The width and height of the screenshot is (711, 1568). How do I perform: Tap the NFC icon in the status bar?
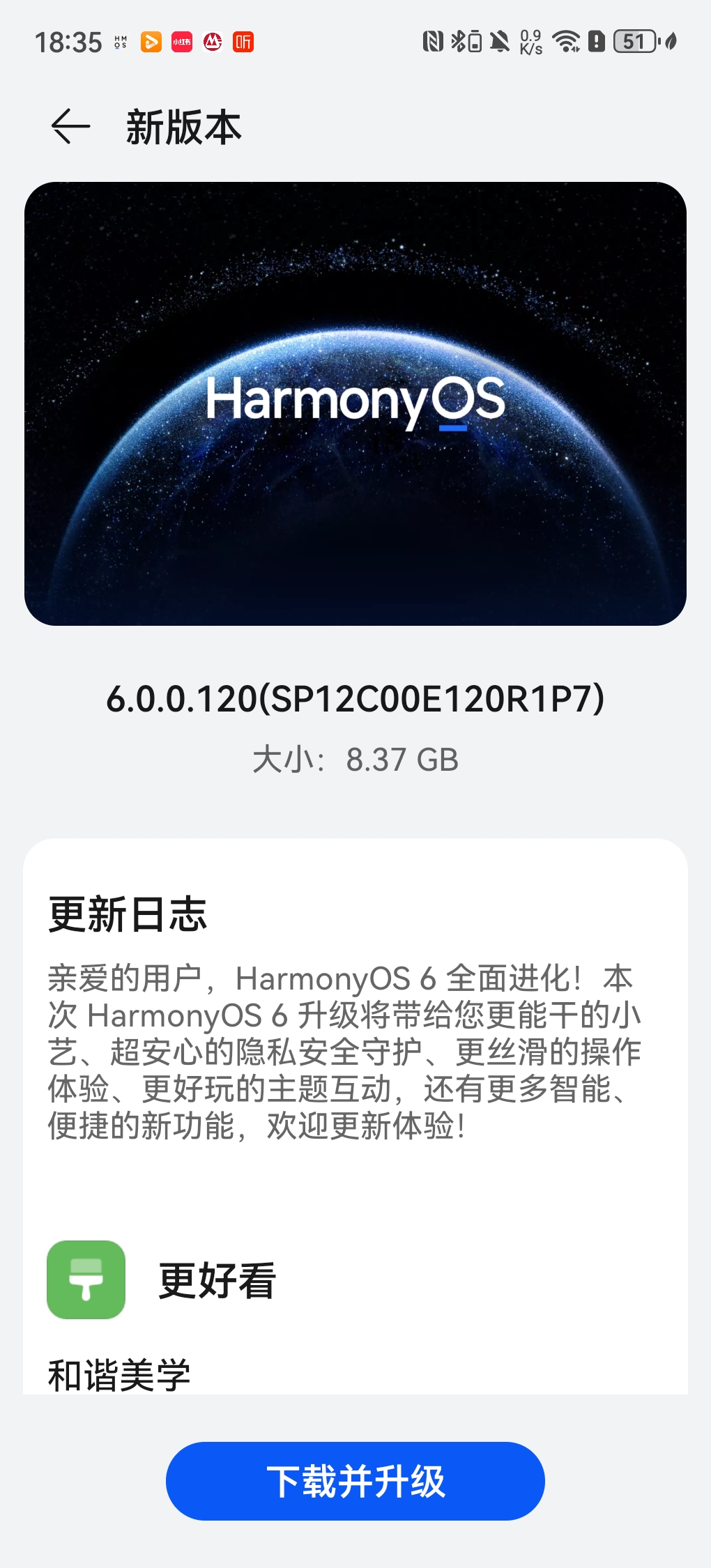434,43
